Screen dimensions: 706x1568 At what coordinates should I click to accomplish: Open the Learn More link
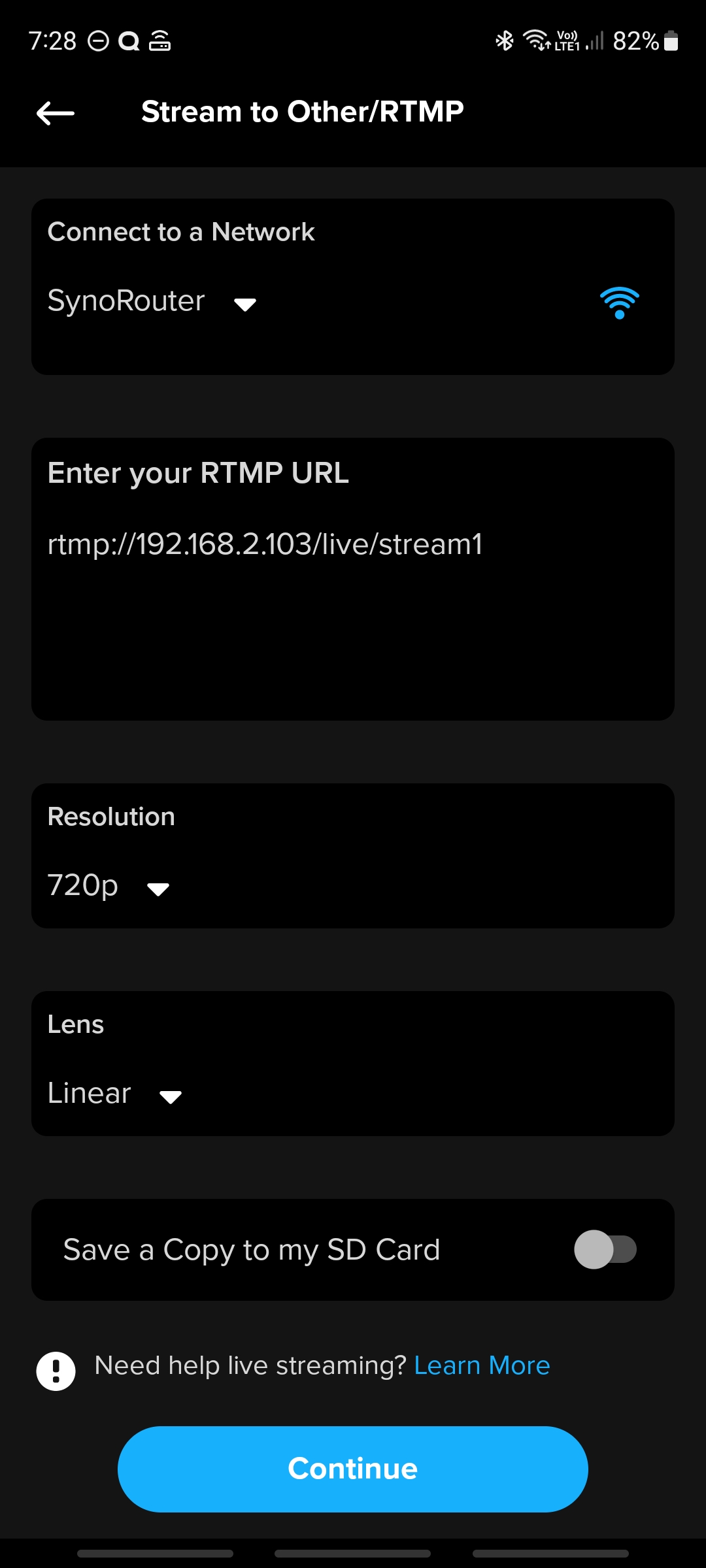coord(482,1366)
